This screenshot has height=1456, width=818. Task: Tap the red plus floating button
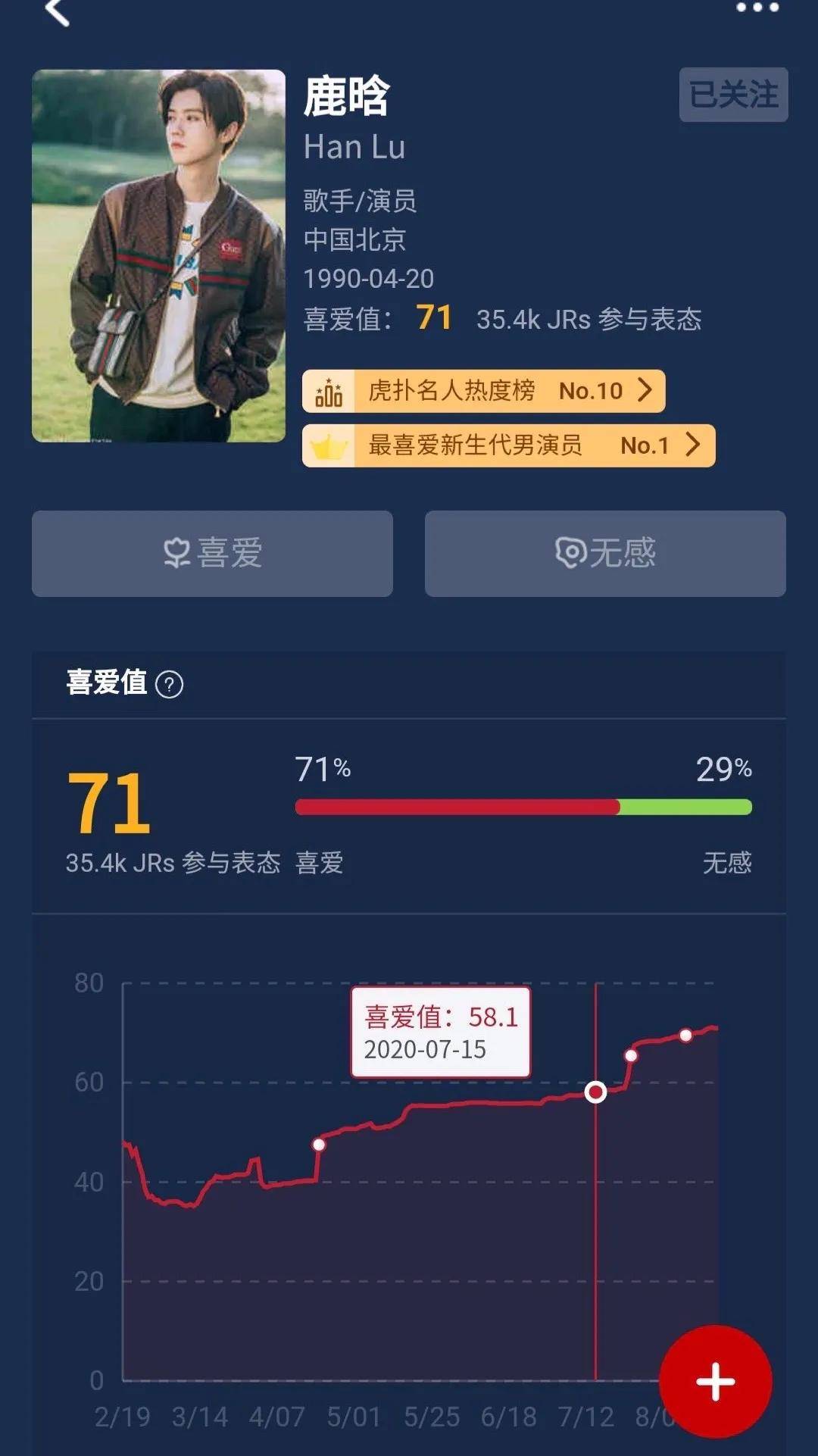(715, 1381)
